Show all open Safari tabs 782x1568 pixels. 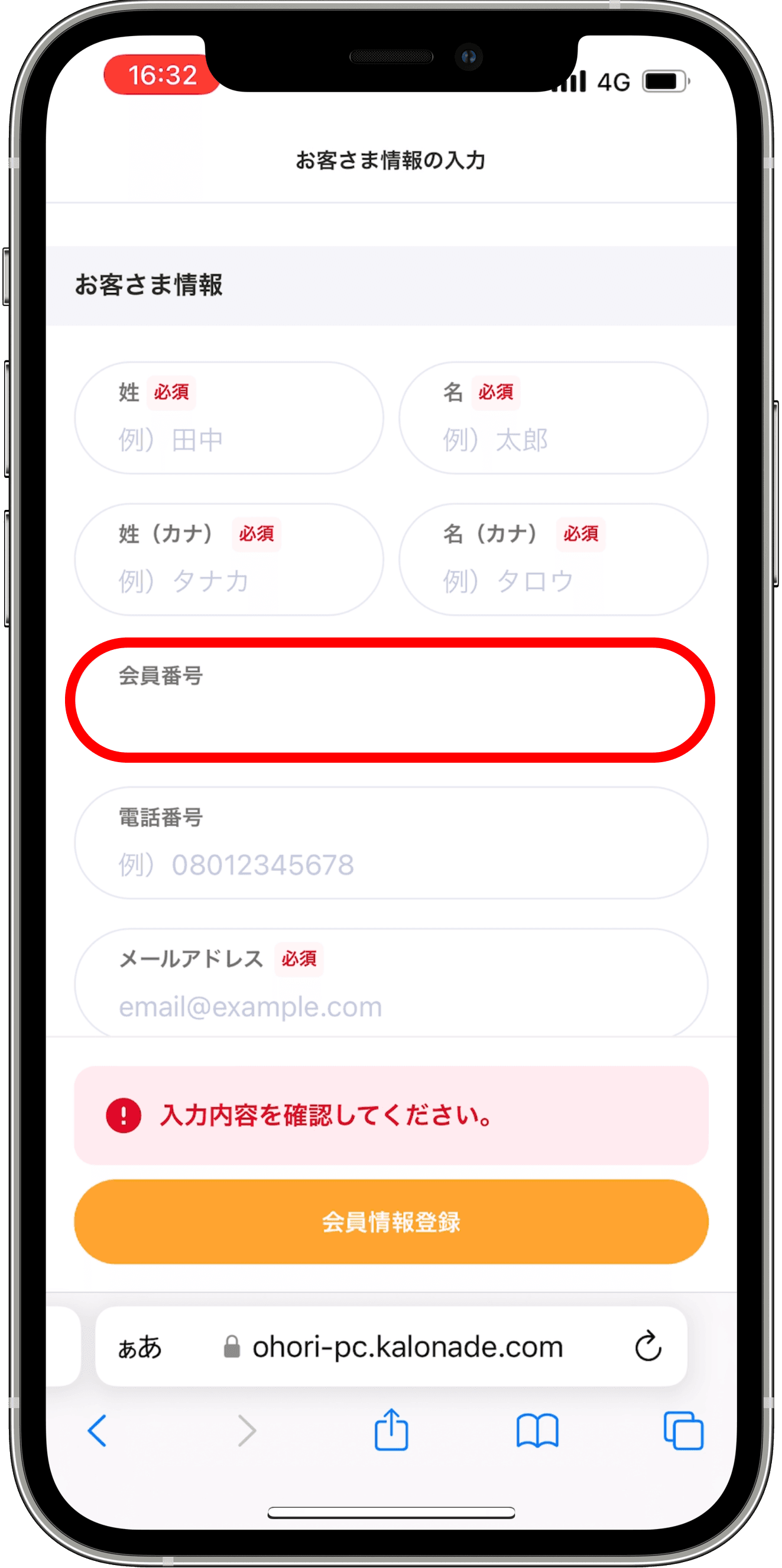(683, 1430)
